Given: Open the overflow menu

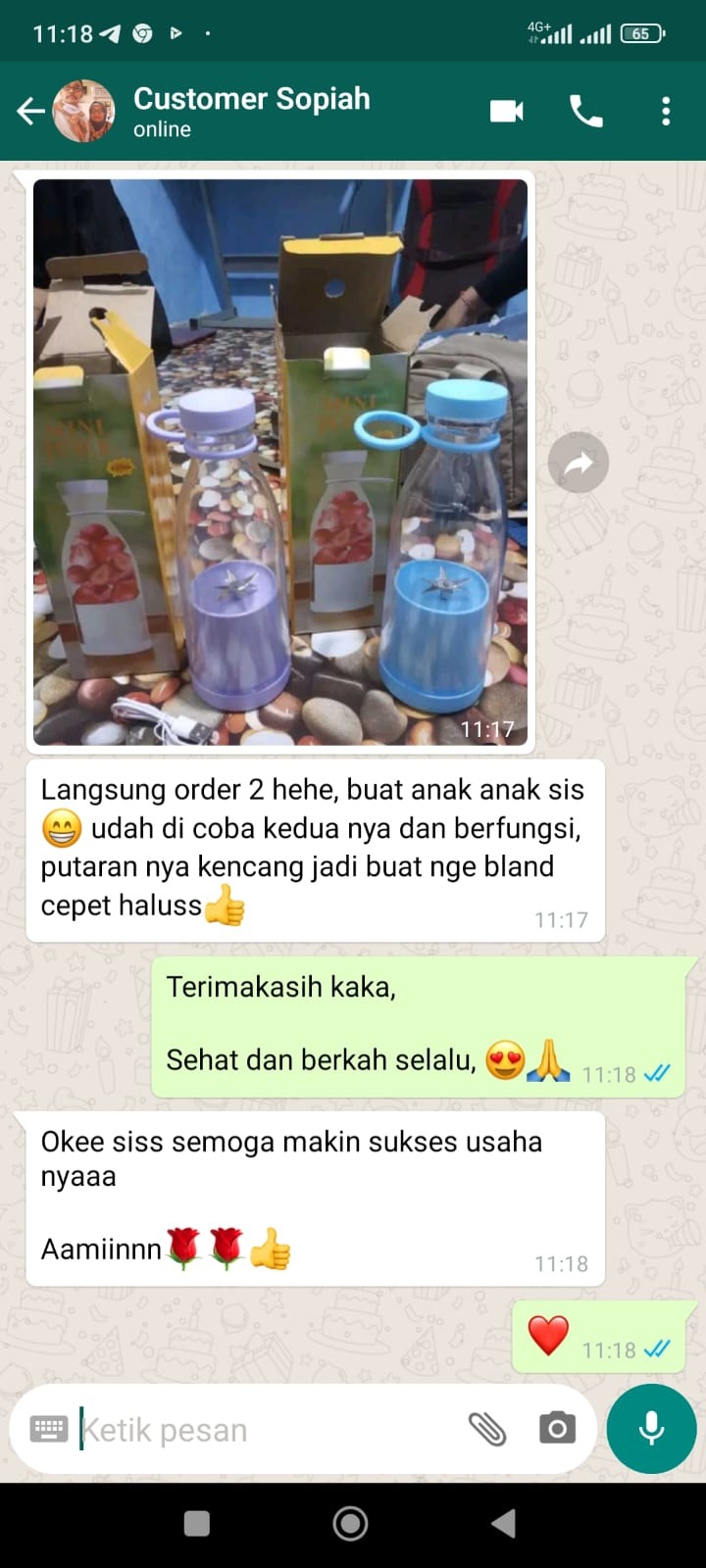Looking at the screenshot, I should [x=666, y=112].
